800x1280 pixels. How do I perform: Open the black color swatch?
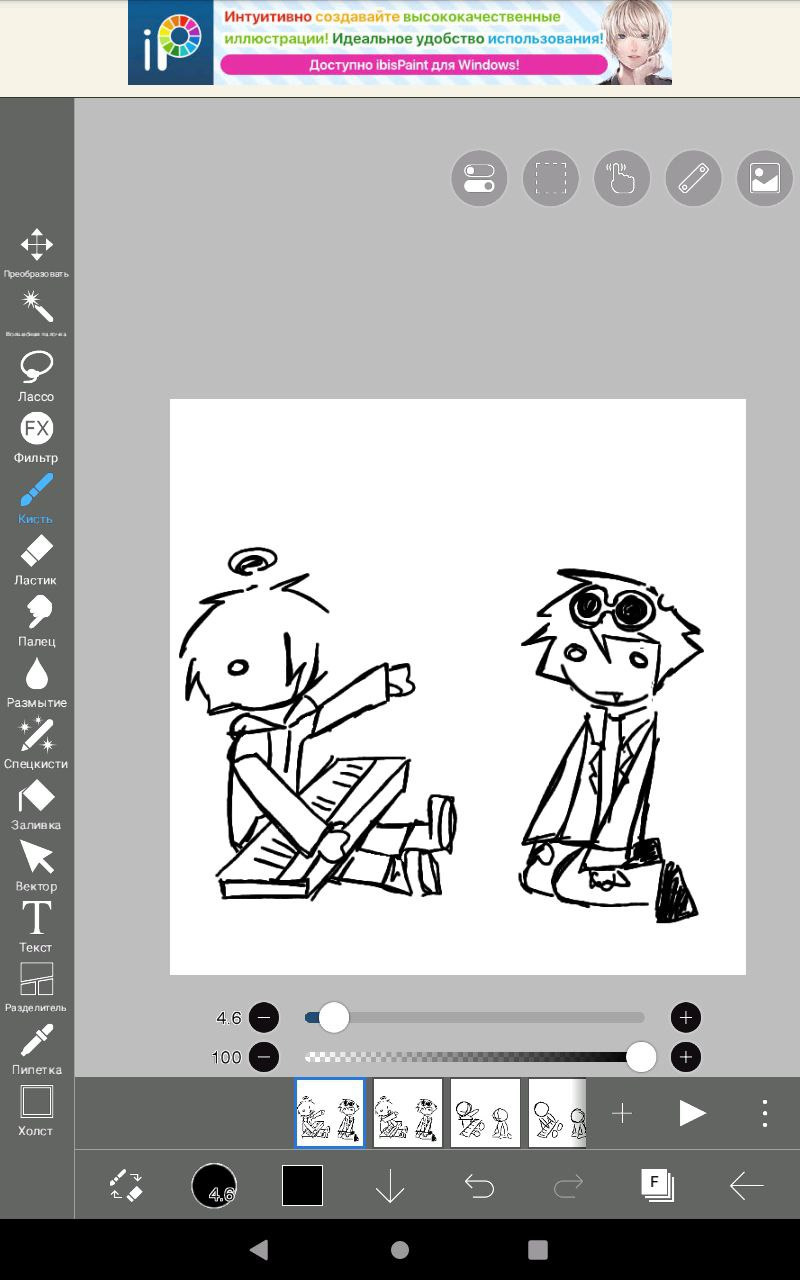coord(302,1186)
